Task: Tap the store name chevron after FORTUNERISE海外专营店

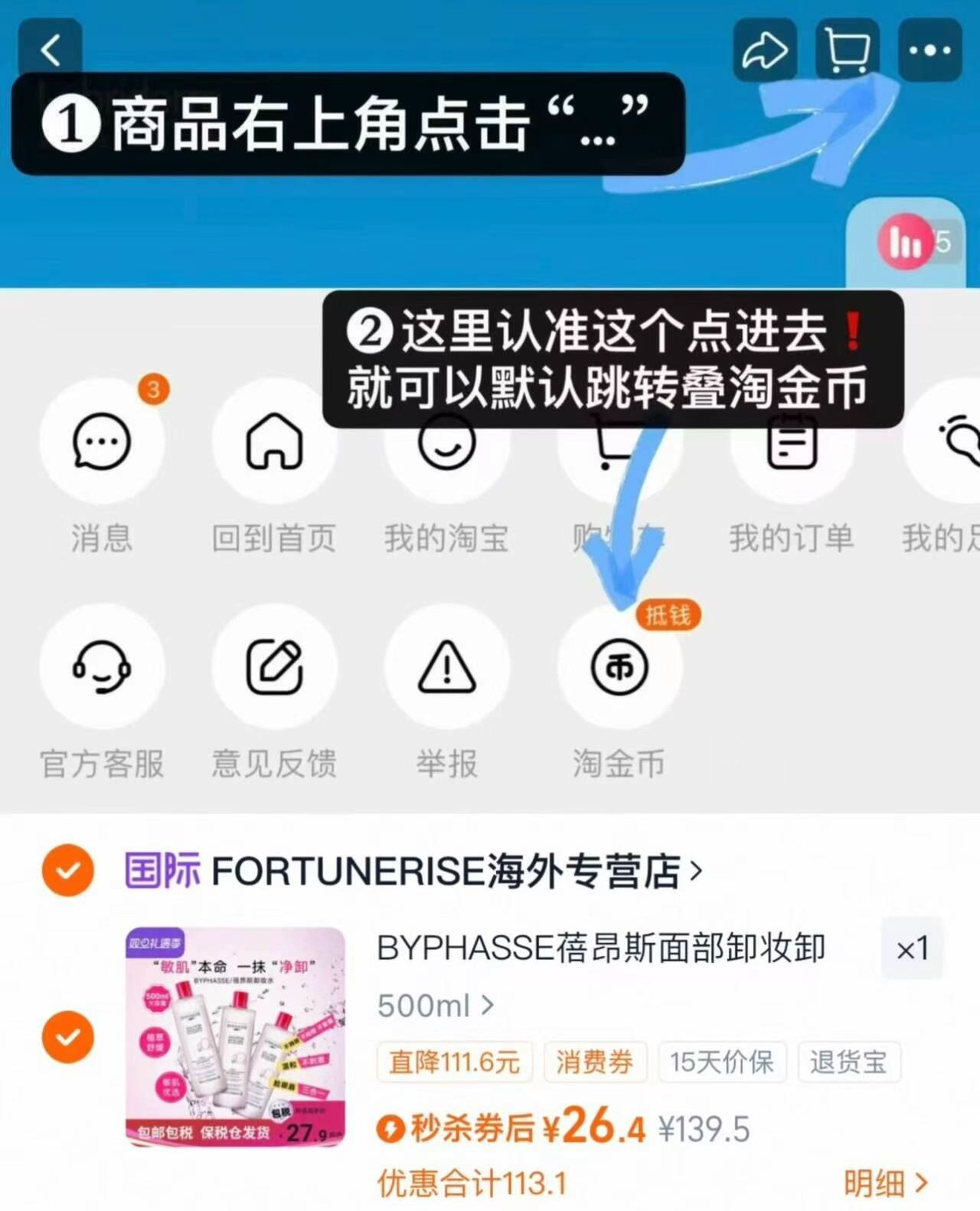Action: [x=697, y=871]
